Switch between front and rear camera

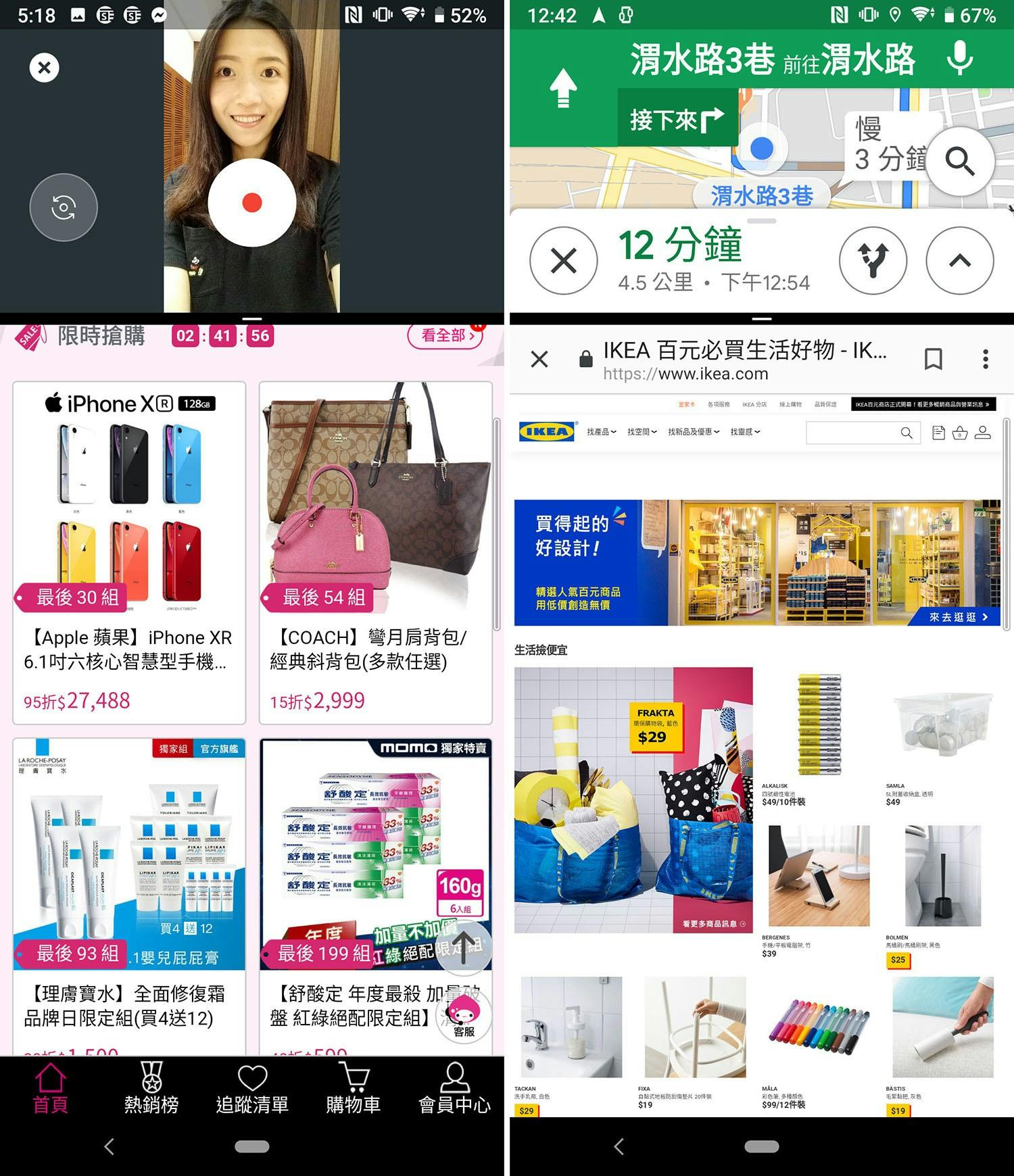pyautogui.click(x=64, y=207)
